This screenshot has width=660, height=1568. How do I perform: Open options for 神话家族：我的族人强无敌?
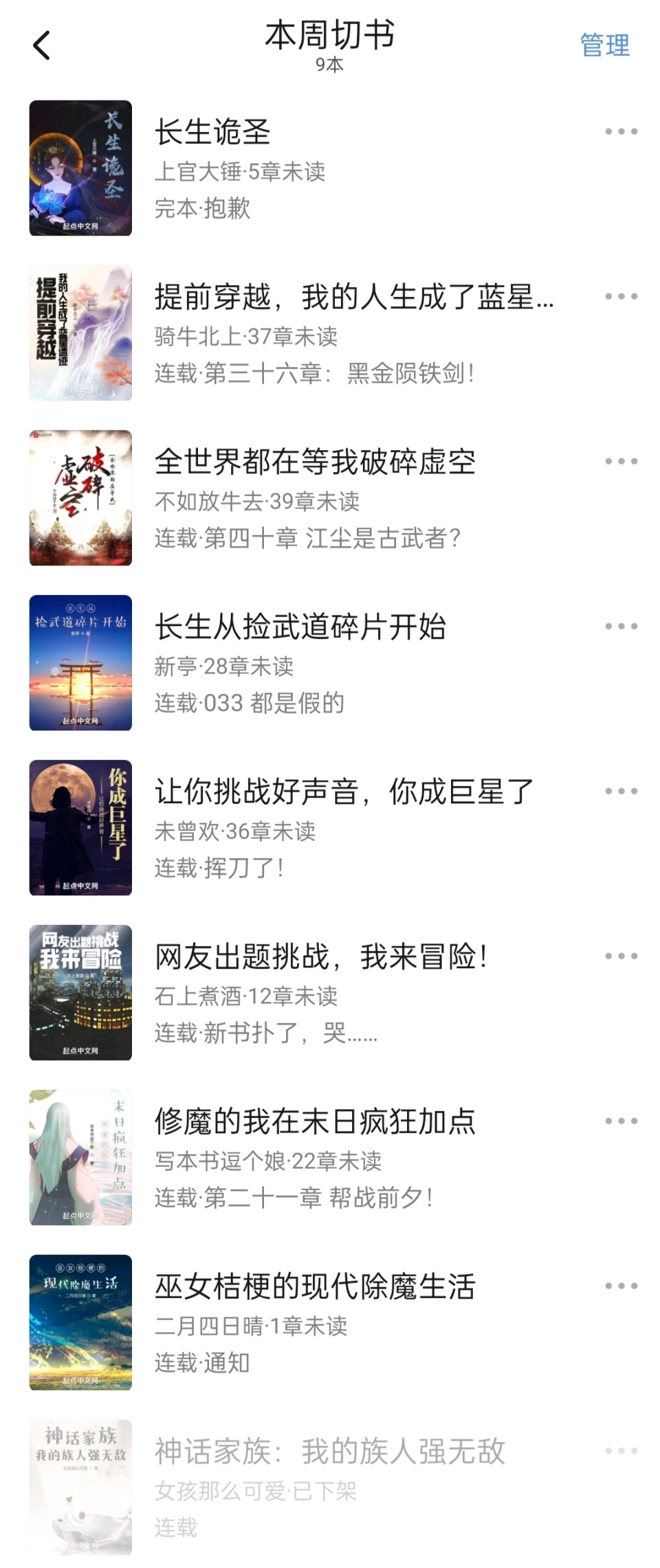(x=621, y=1451)
